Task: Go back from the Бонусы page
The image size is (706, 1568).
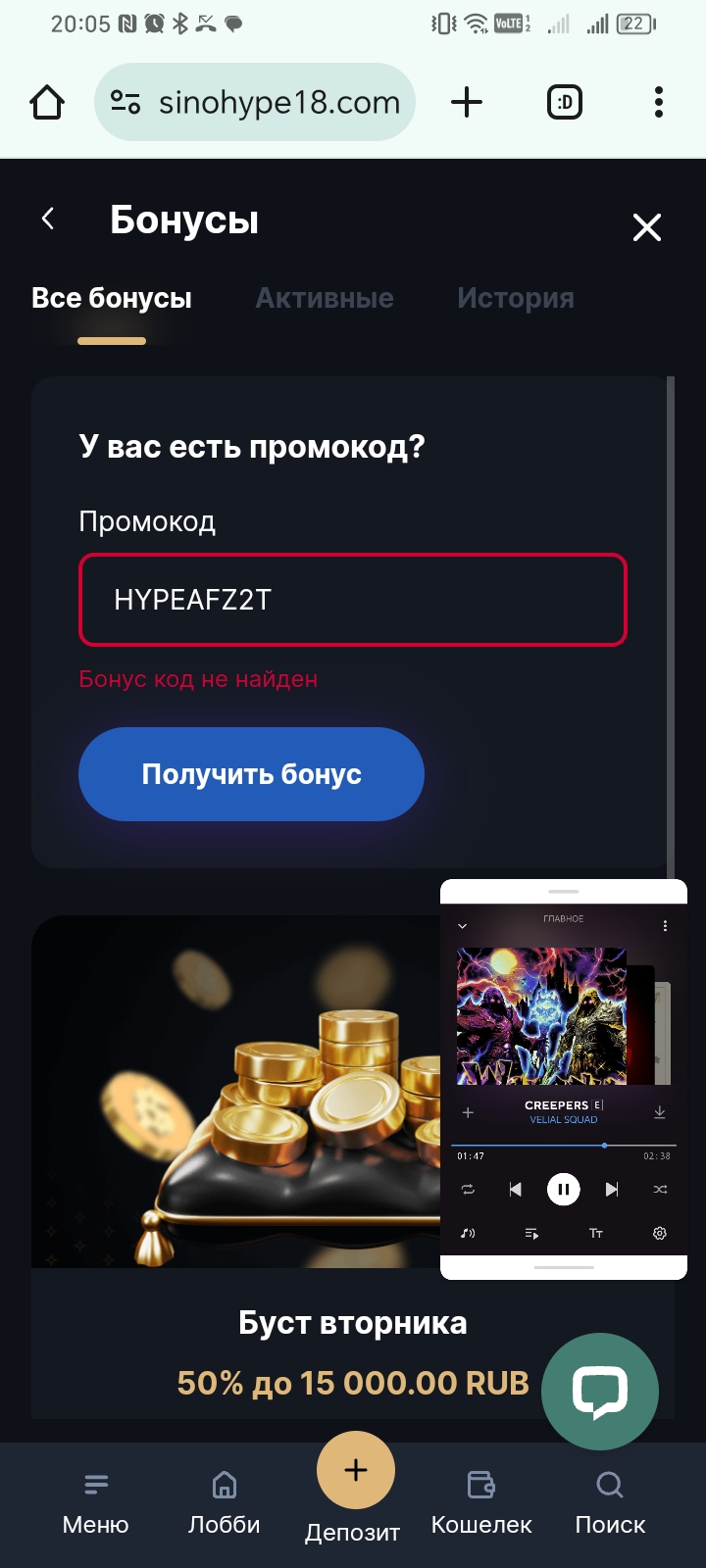Action: [x=47, y=219]
